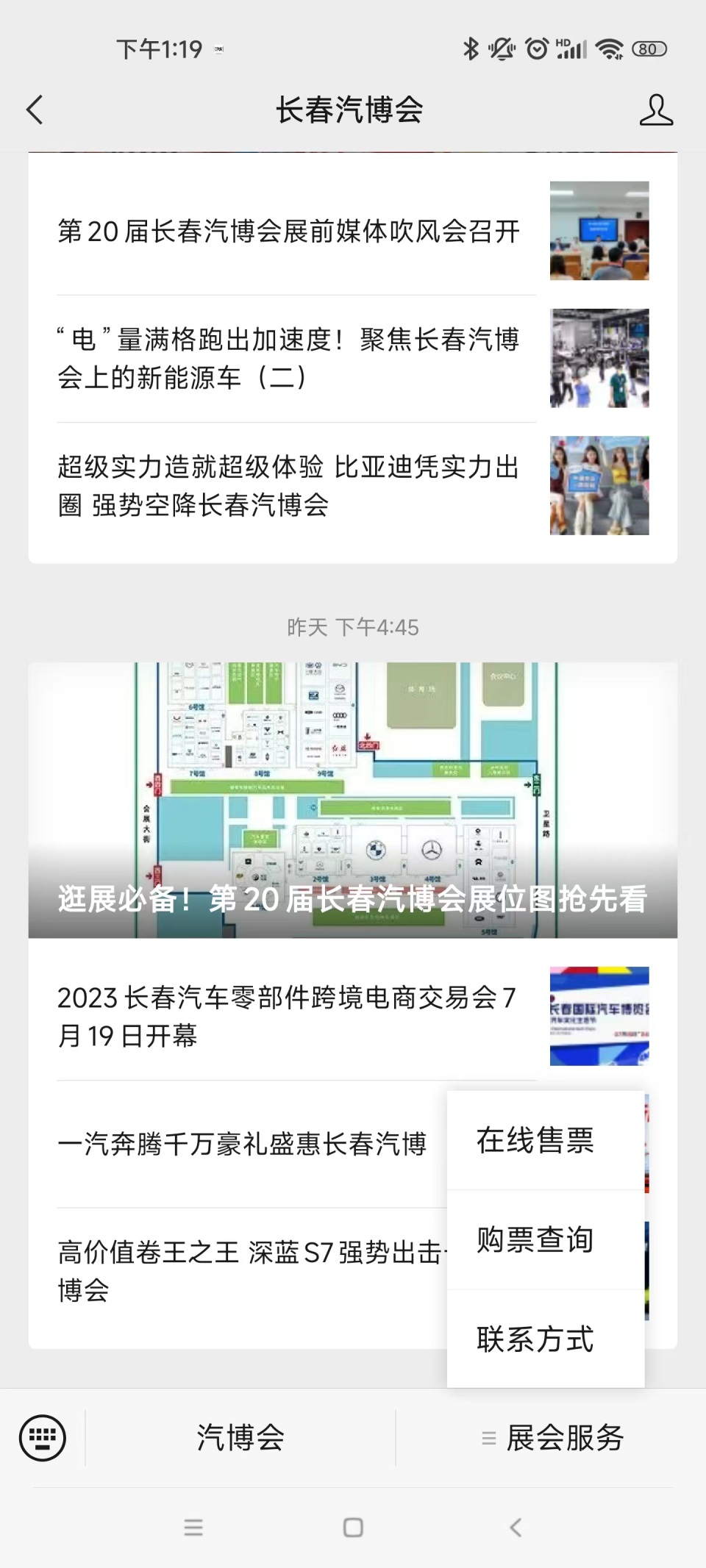
Task: Go back from 长春汽博会 page
Action: (35, 110)
